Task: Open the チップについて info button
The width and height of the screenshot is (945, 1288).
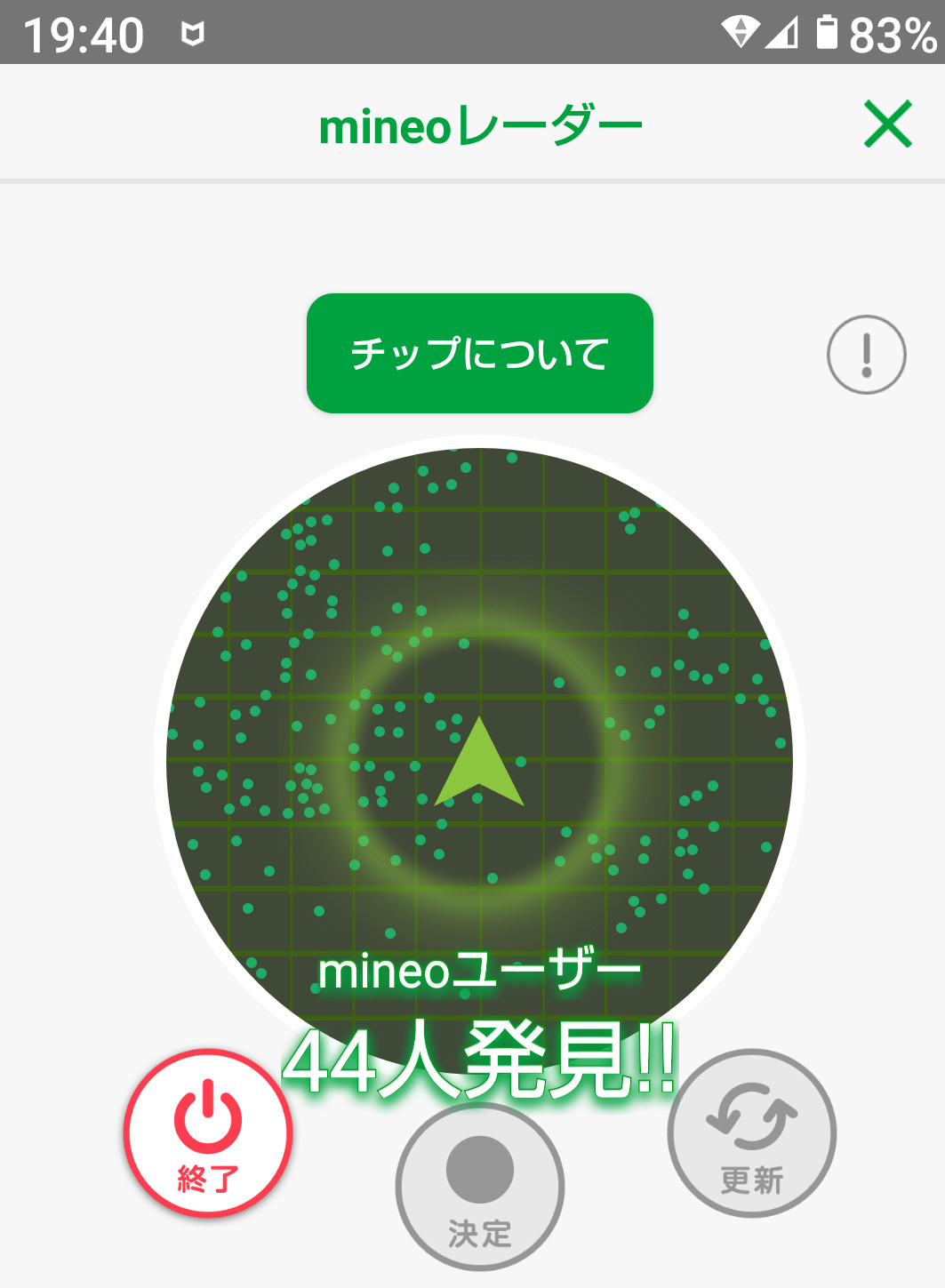Action: click(x=479, y=353)
